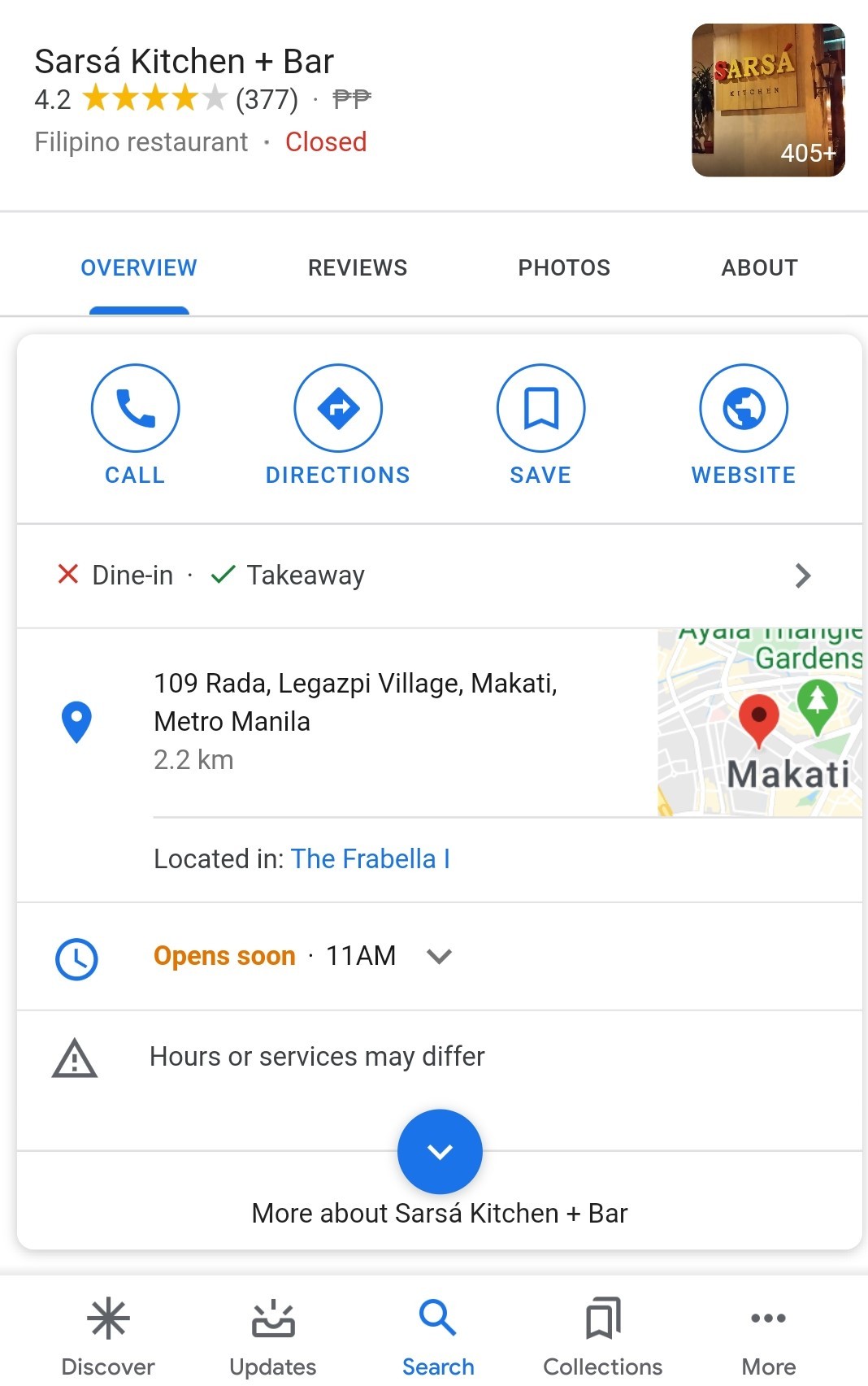Open Dine-in and Takeaway service details
Image resolution: width=868 pixels, height=1386 pixels.
click(x=439, y=576)
